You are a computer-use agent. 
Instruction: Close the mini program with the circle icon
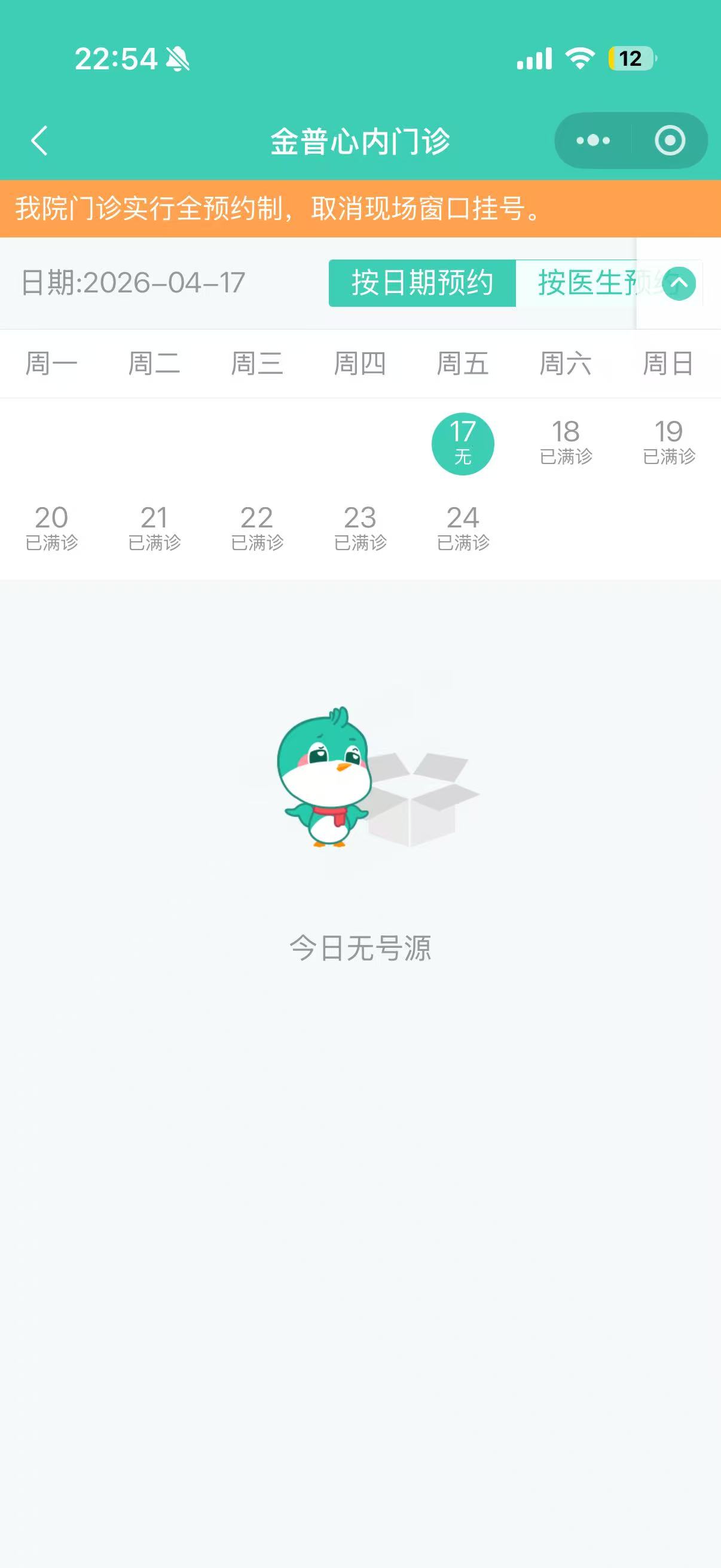click(669, 141)
